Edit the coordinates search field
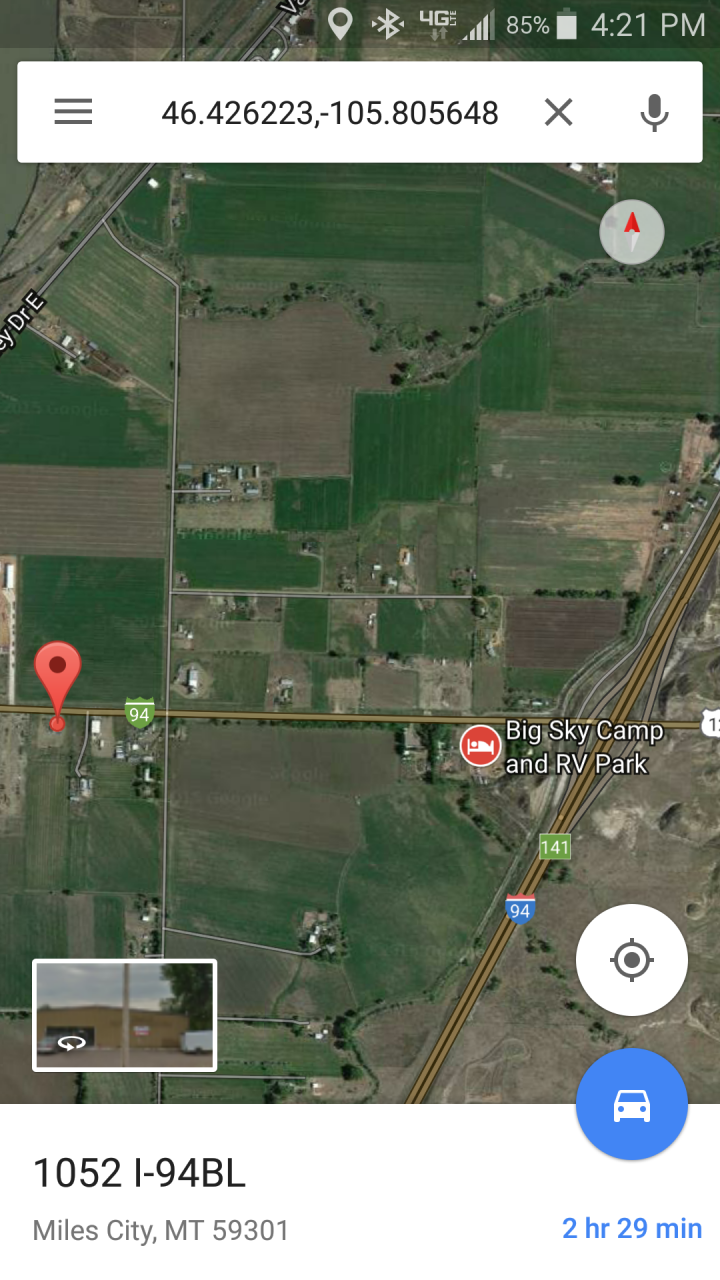The width and height of the screenshot is (720, 1280). [x=330, y=113]
